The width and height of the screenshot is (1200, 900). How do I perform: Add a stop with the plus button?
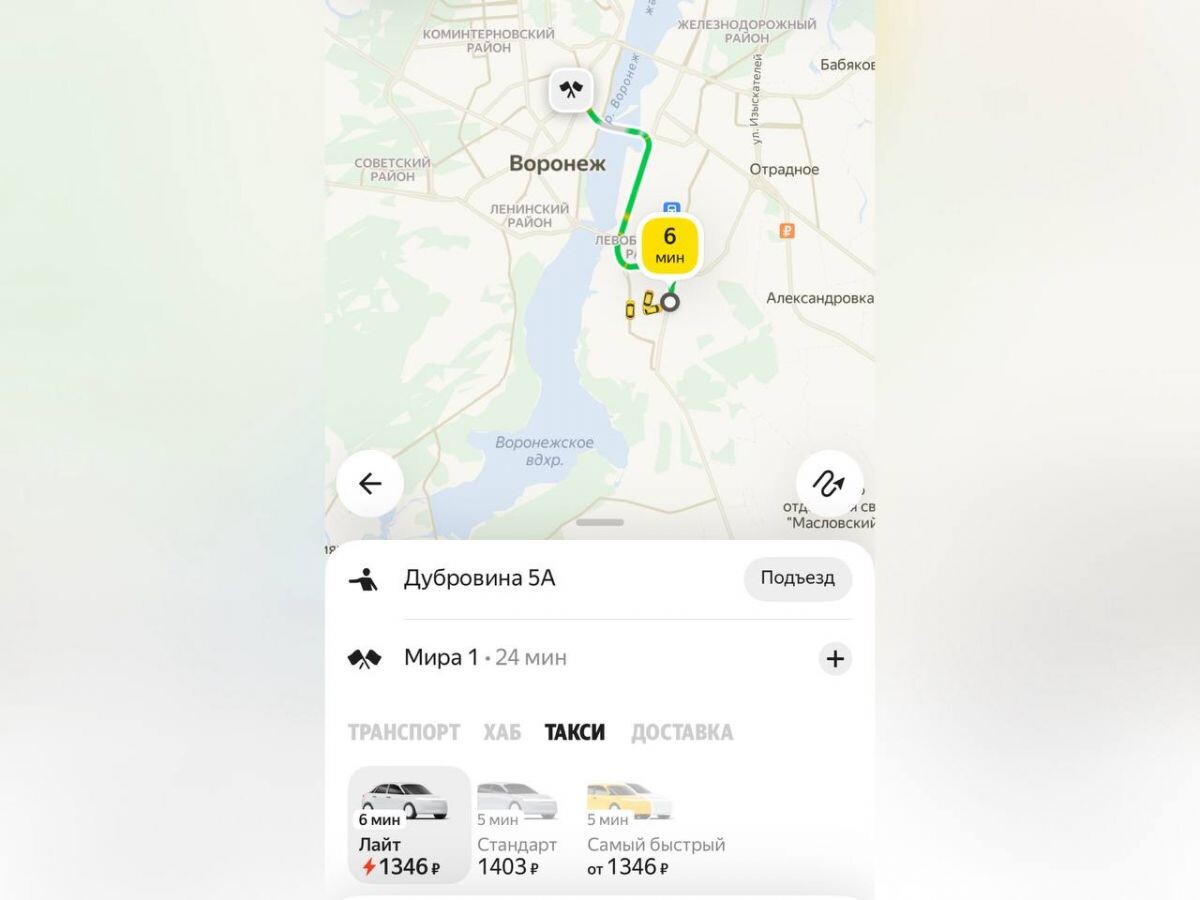[836, 659]
